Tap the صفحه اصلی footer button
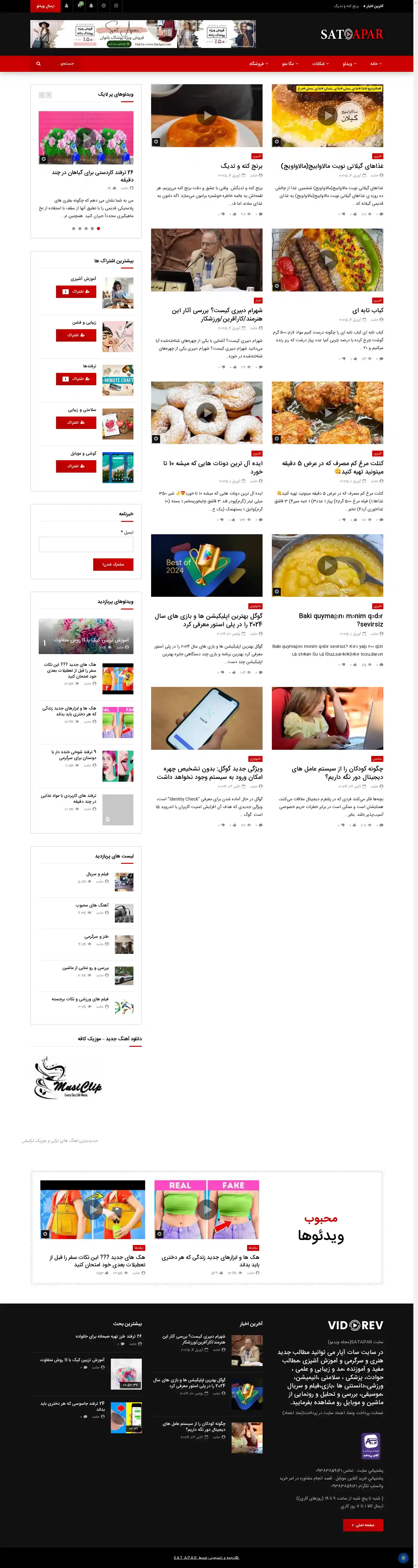Screen dimensions: 418x1568 click(x=363, y=1525)
